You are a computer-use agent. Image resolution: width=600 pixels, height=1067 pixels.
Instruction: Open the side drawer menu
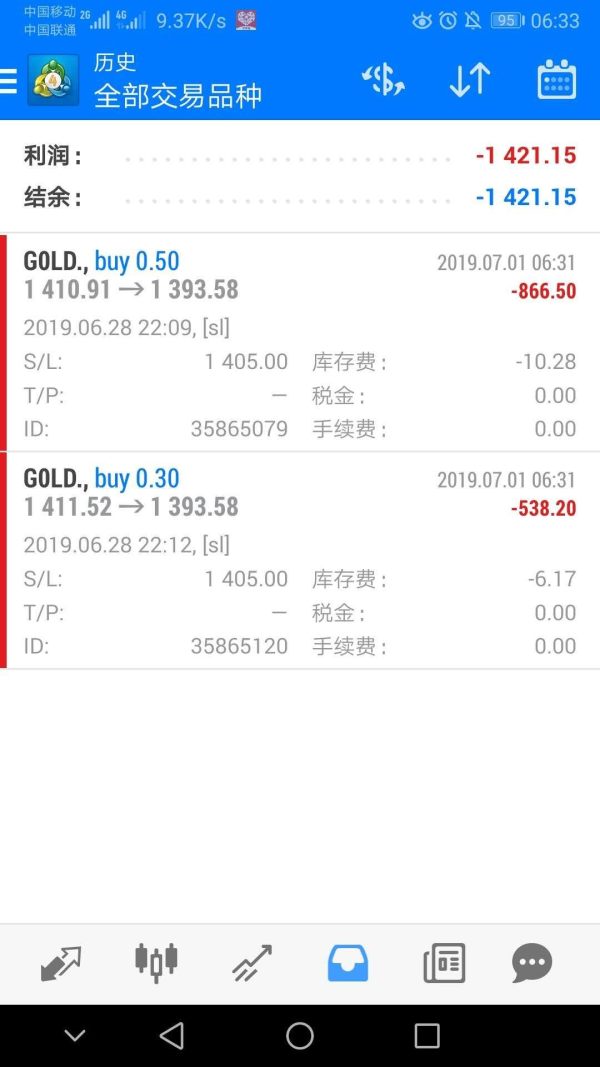(x=10, y=81)
